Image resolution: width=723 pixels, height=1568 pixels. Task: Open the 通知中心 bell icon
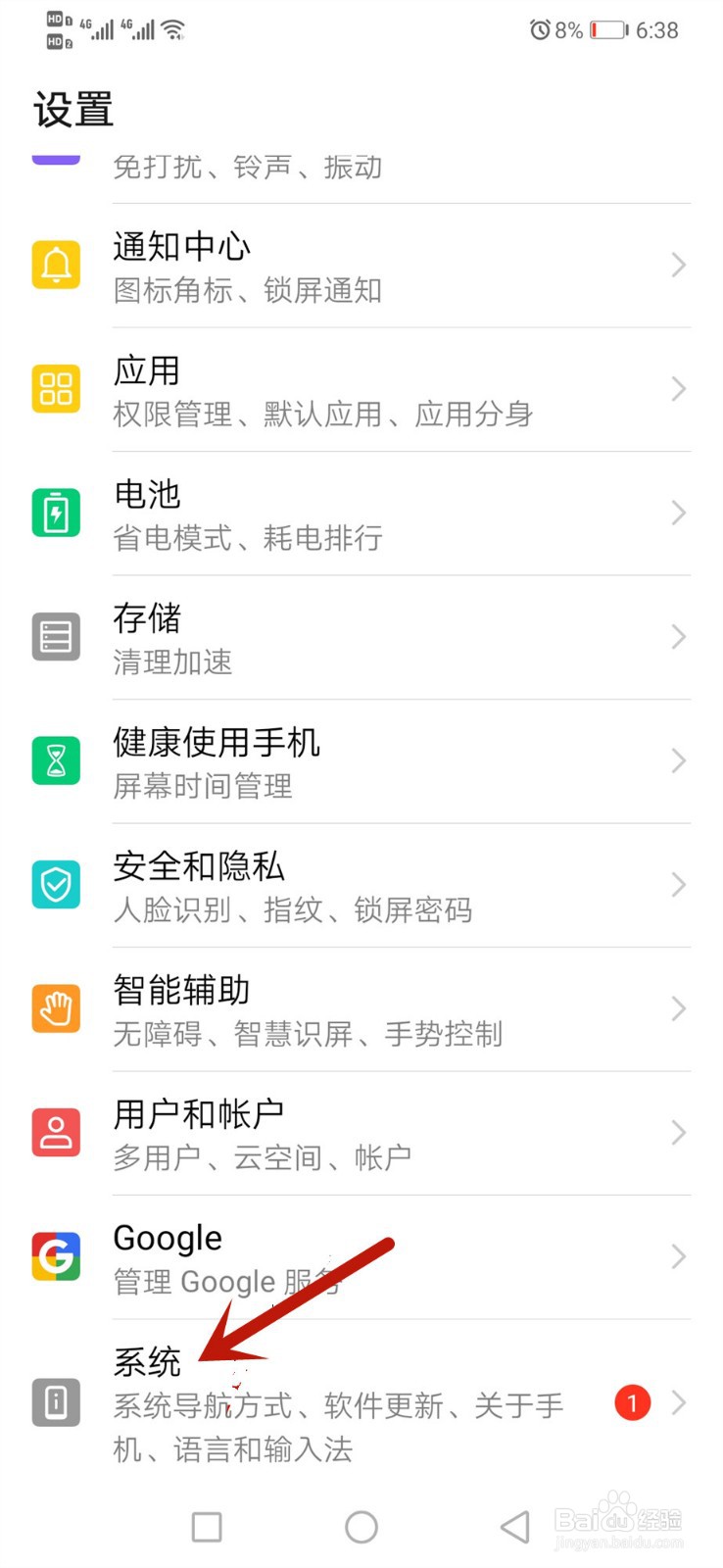point(56,265)
